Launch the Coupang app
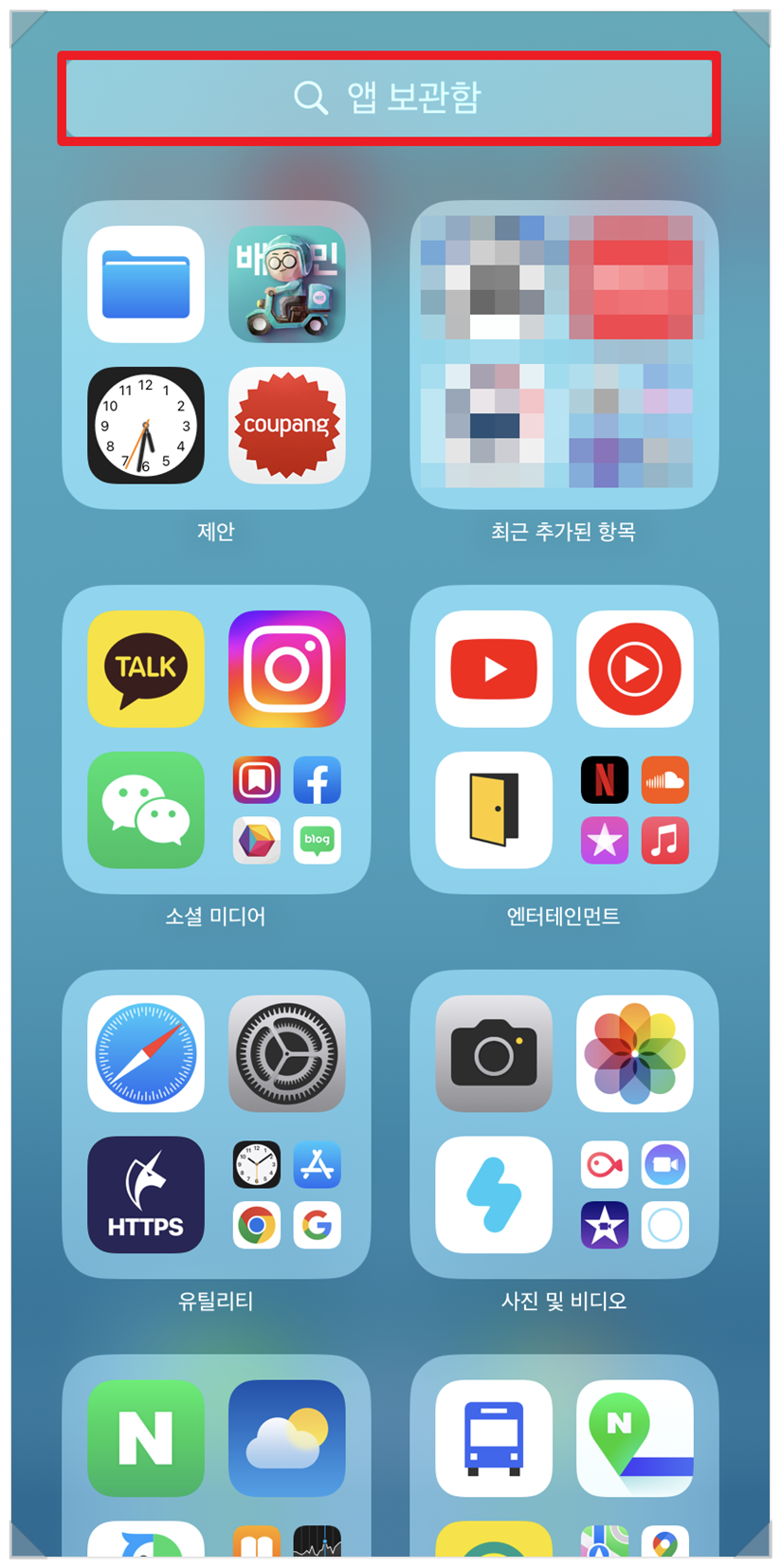 pyautogui.click(x=287, y=426)
